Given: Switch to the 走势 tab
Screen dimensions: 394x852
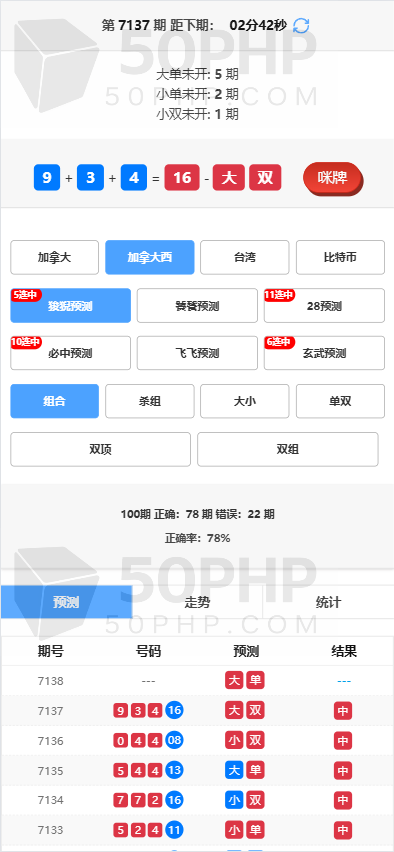Looking at the screenshot, I should point(197,602).
